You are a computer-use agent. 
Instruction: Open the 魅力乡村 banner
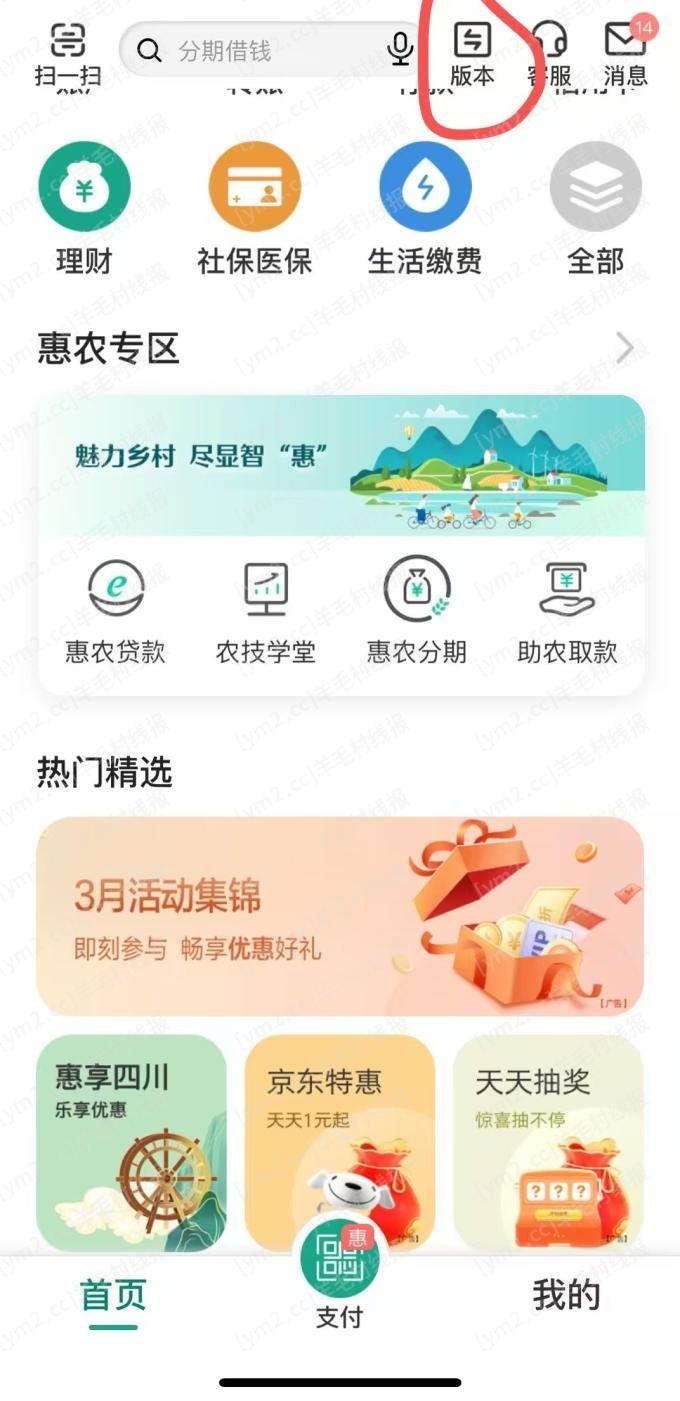click(x=341, y=465)
